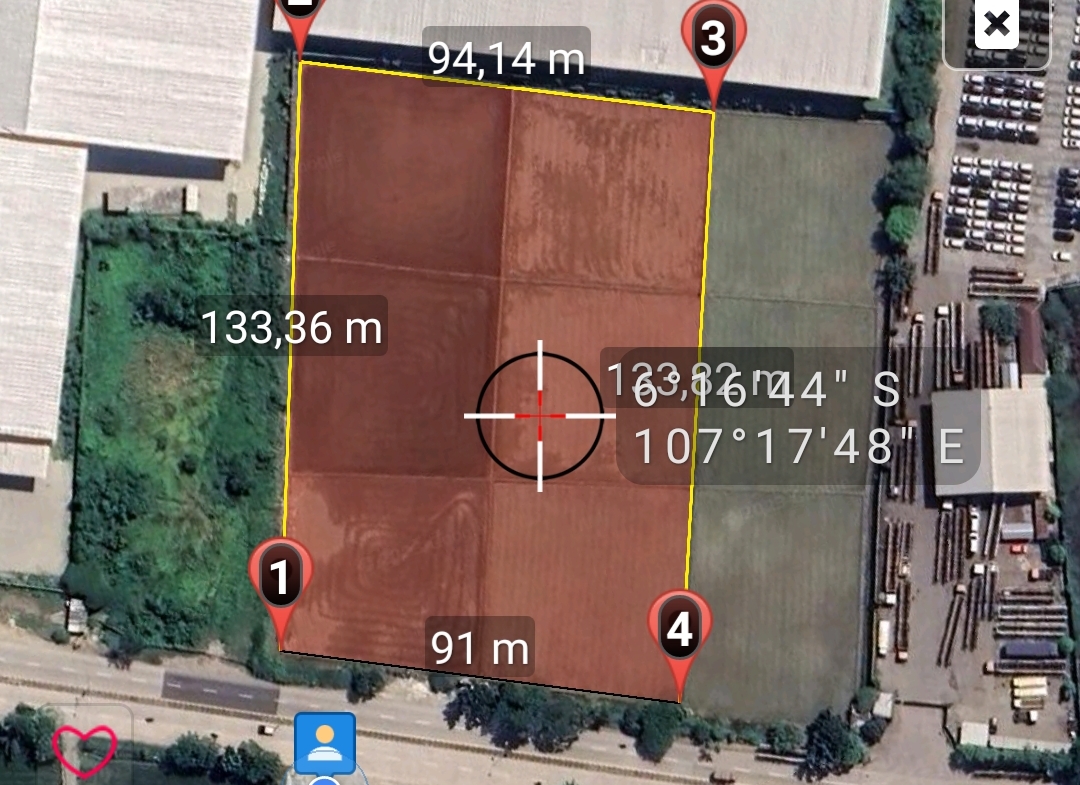Screen dimensions: 1080x785
Task: Select map marker pin number 3
Action: click(x=712, y=40)
